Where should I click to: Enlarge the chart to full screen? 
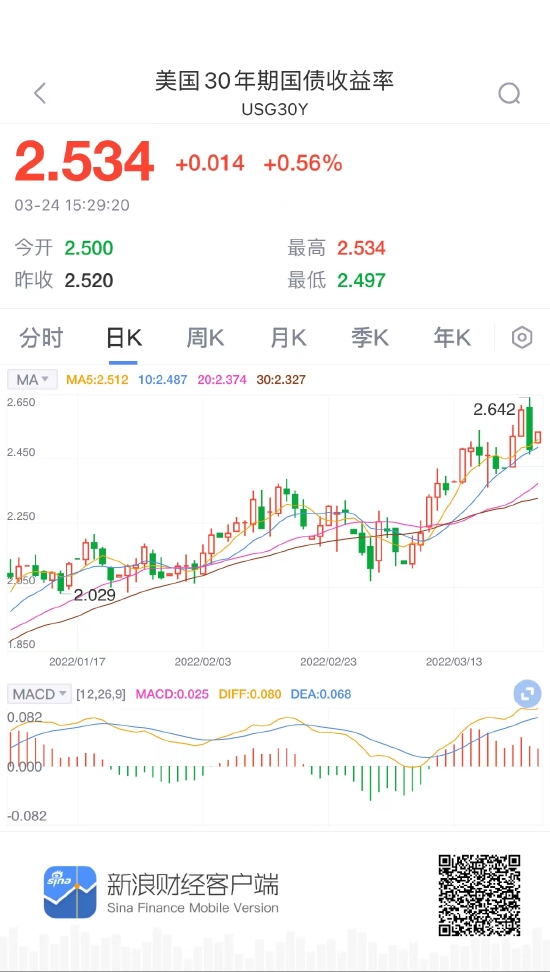(x=527, y=694)
